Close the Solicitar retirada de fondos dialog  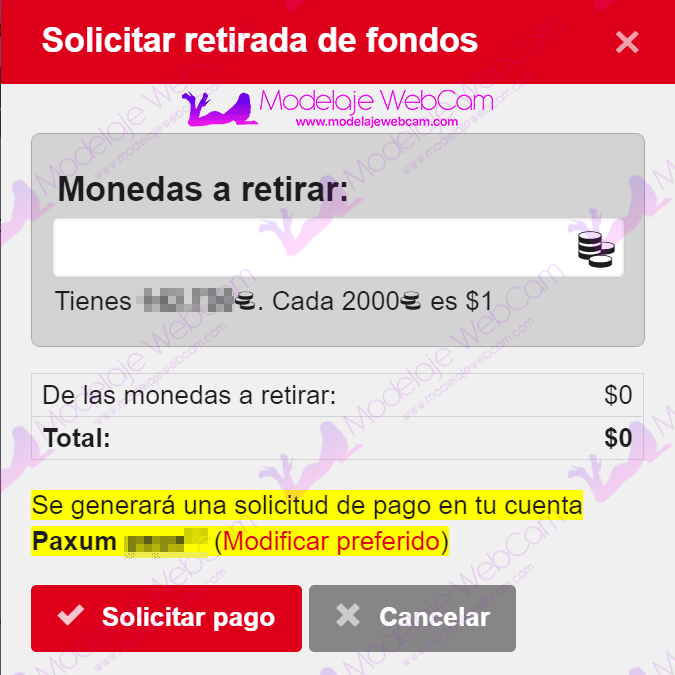coord(627,42)
